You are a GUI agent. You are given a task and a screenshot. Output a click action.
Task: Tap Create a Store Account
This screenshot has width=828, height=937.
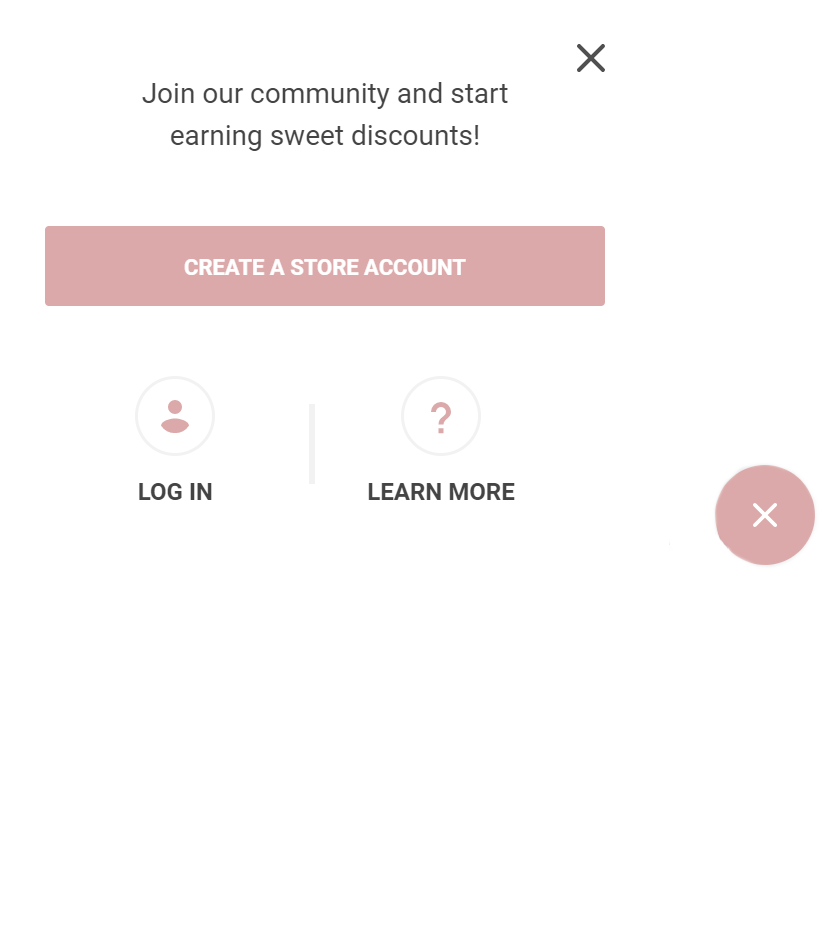pos(325,266)
